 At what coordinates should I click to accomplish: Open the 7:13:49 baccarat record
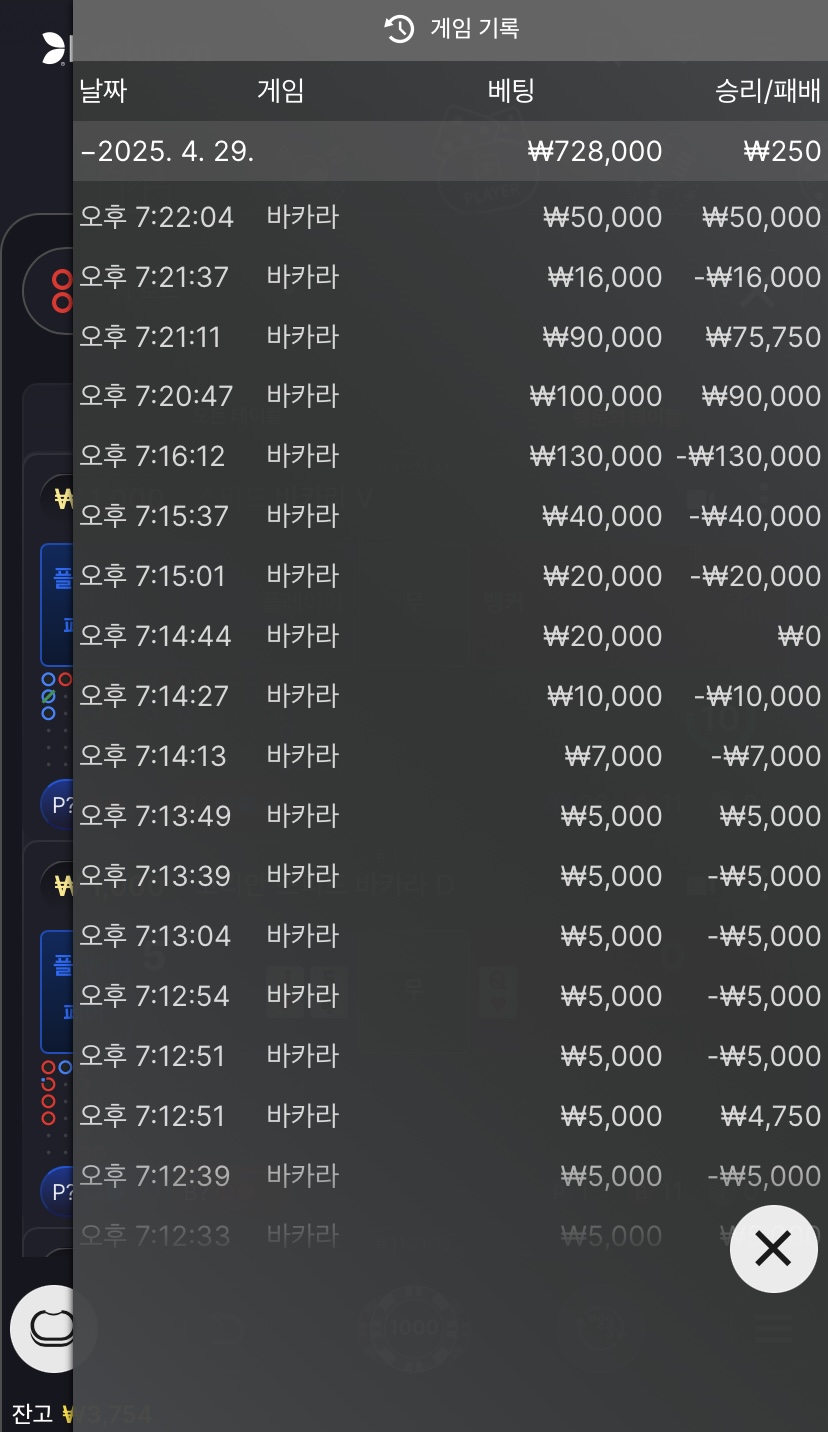[450, 817]
